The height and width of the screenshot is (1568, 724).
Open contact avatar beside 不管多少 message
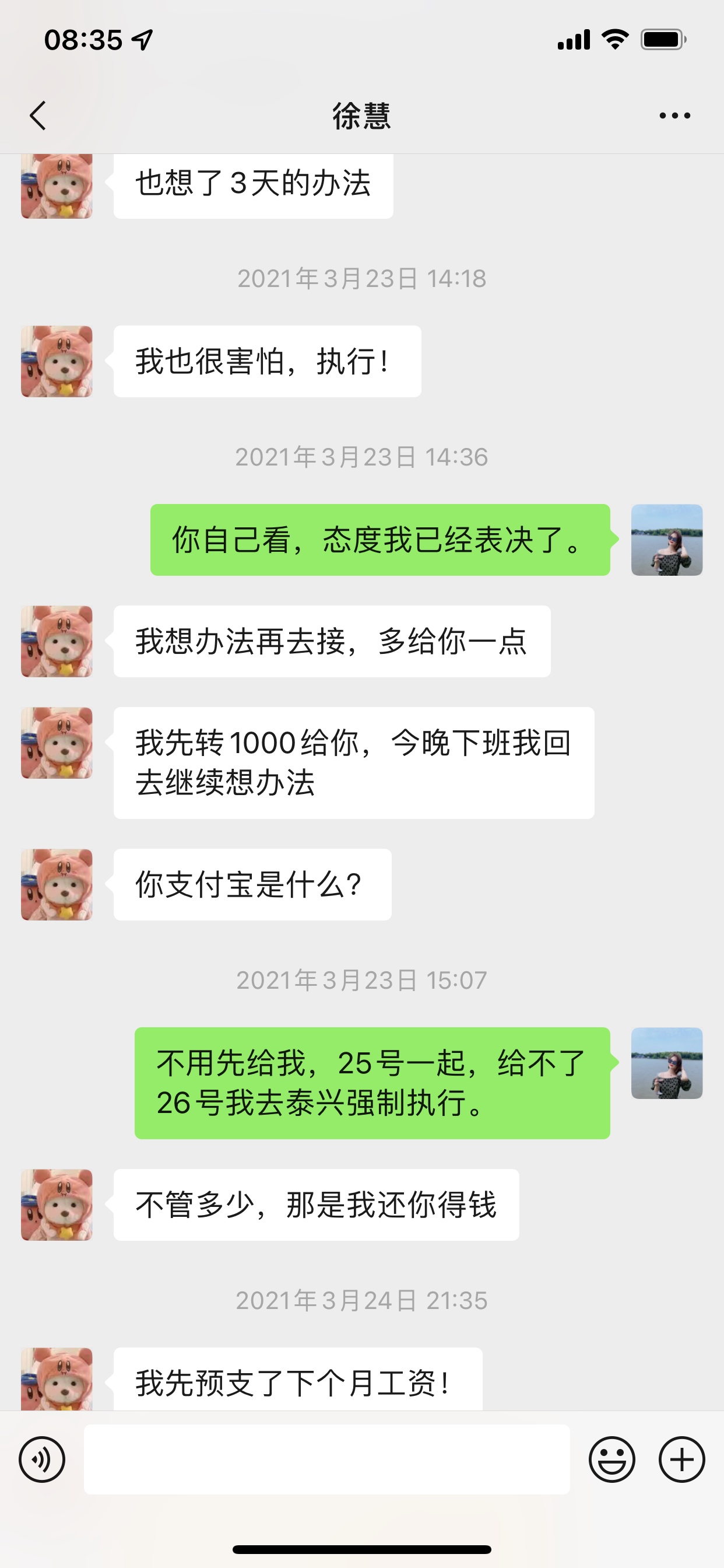pyautogui.click(x=57, y=1205)
